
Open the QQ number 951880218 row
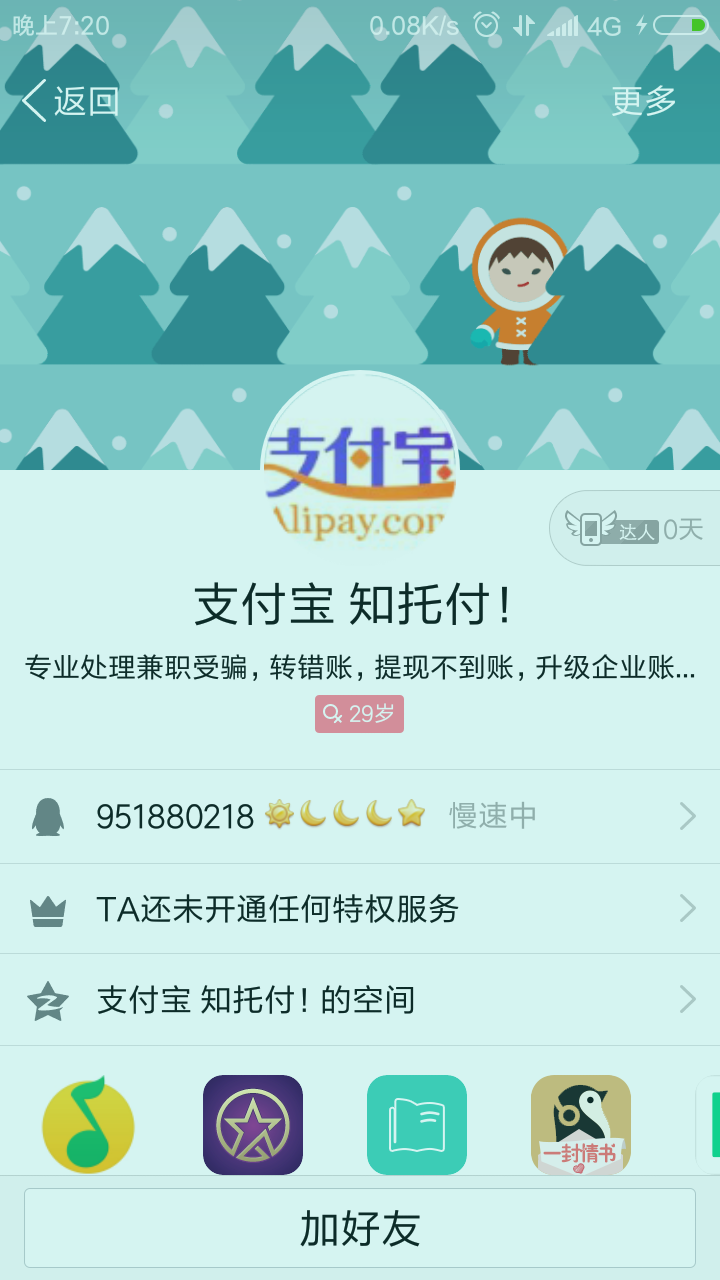(x=360, y=816)
